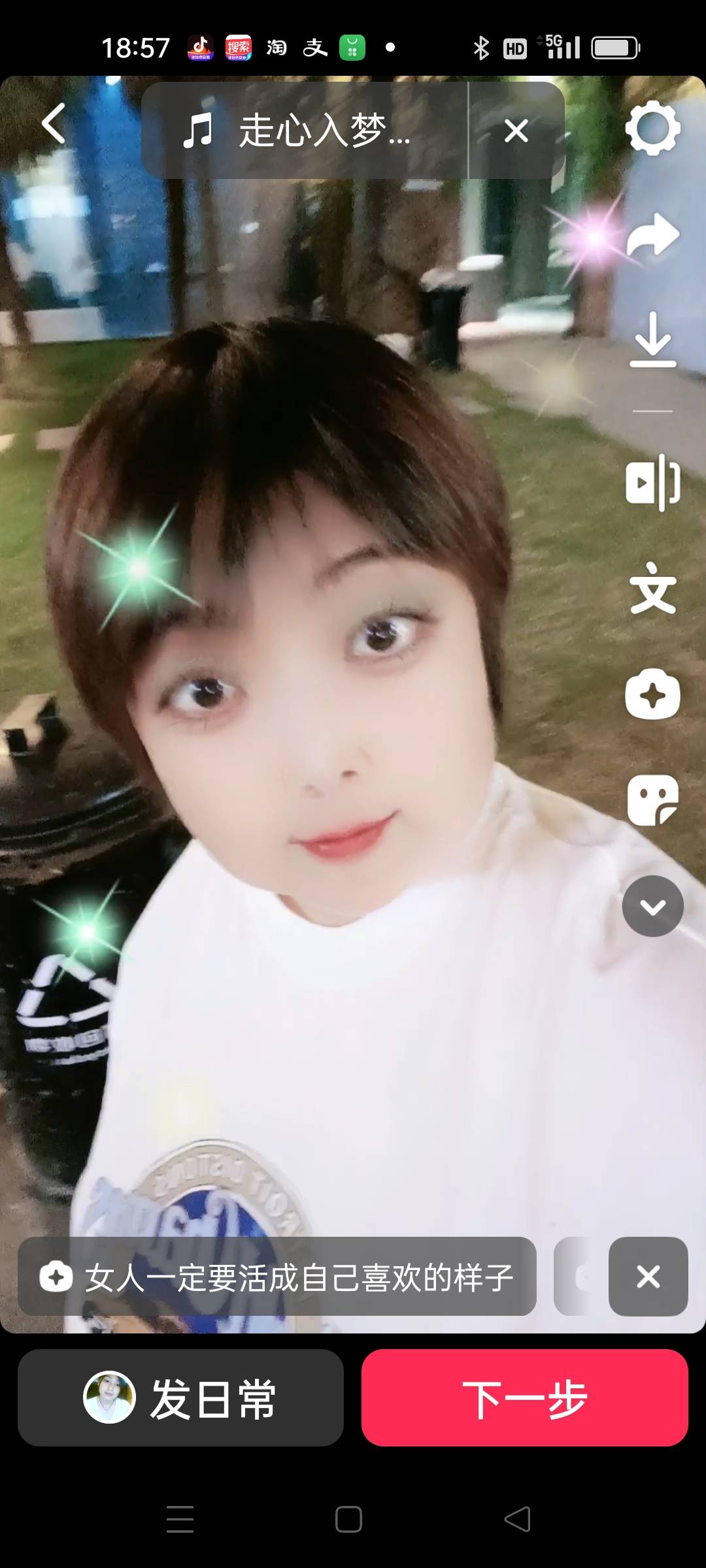Open the editor settings gear
The image size is (706, 1568).
652,129
